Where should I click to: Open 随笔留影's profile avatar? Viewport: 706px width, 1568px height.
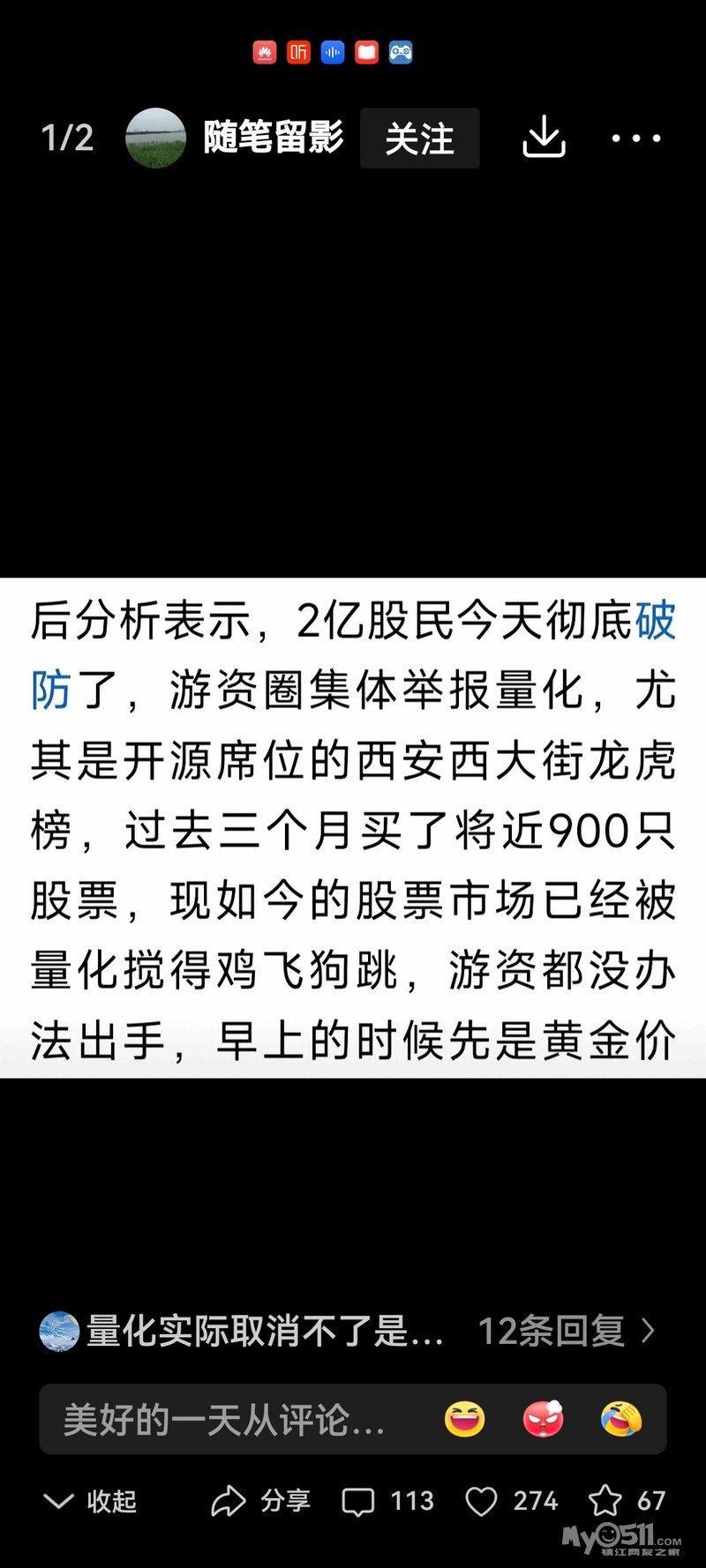pyautogui.click(x=156, y=138)
